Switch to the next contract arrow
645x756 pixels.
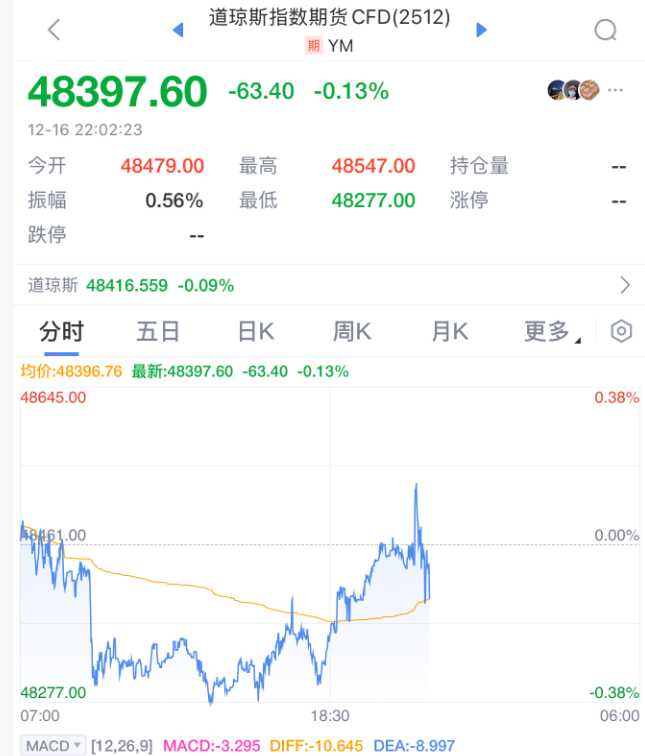[481, 30]
